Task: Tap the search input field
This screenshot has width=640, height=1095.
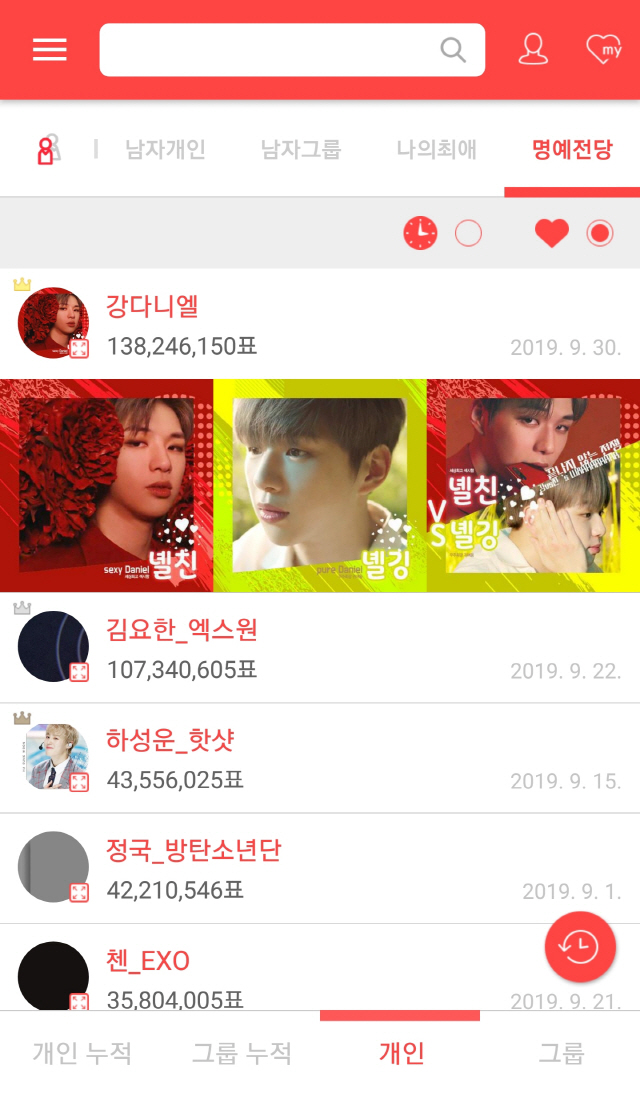Action: point(270,50)
